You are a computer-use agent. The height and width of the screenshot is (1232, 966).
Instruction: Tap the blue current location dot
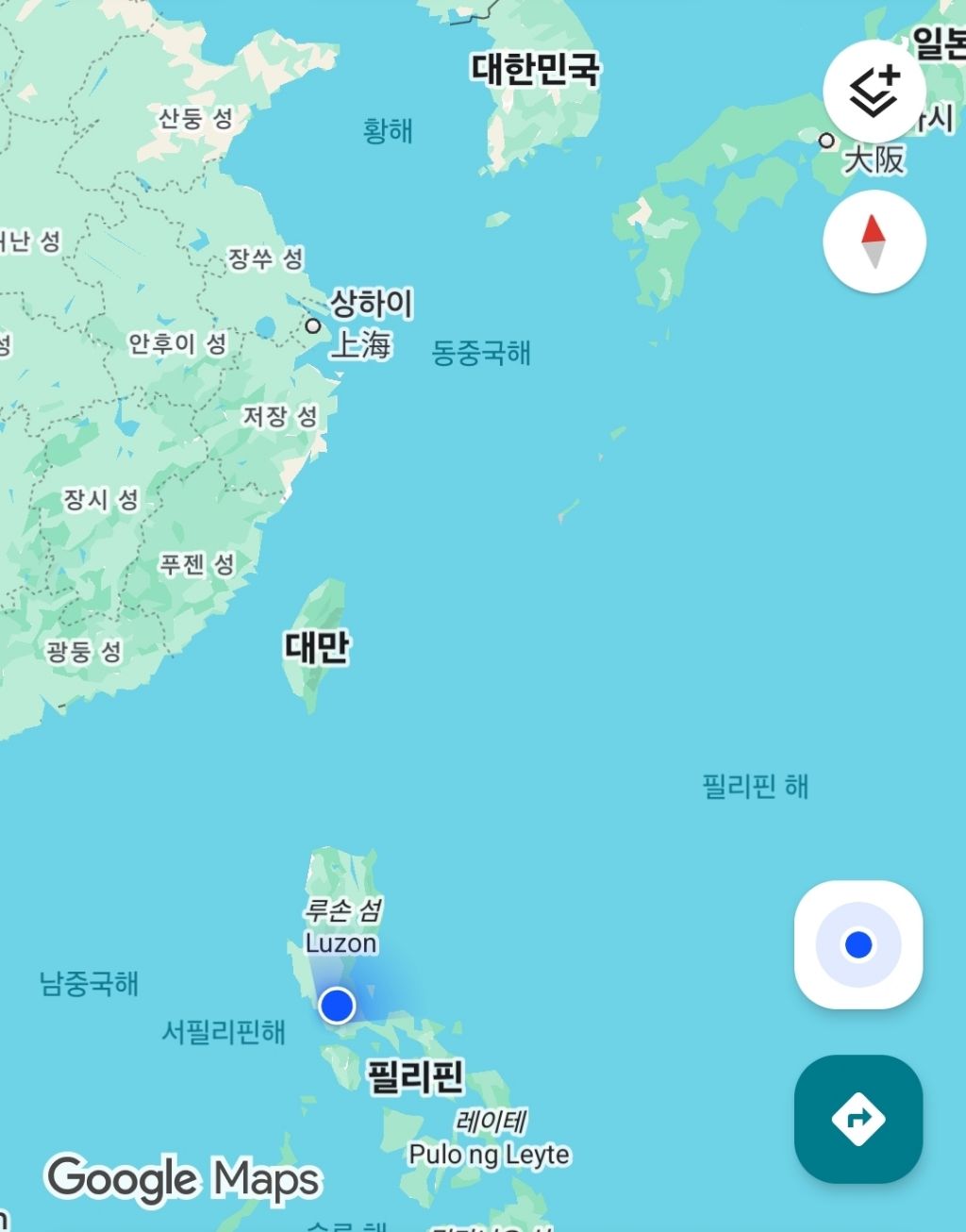(337, 1006)
